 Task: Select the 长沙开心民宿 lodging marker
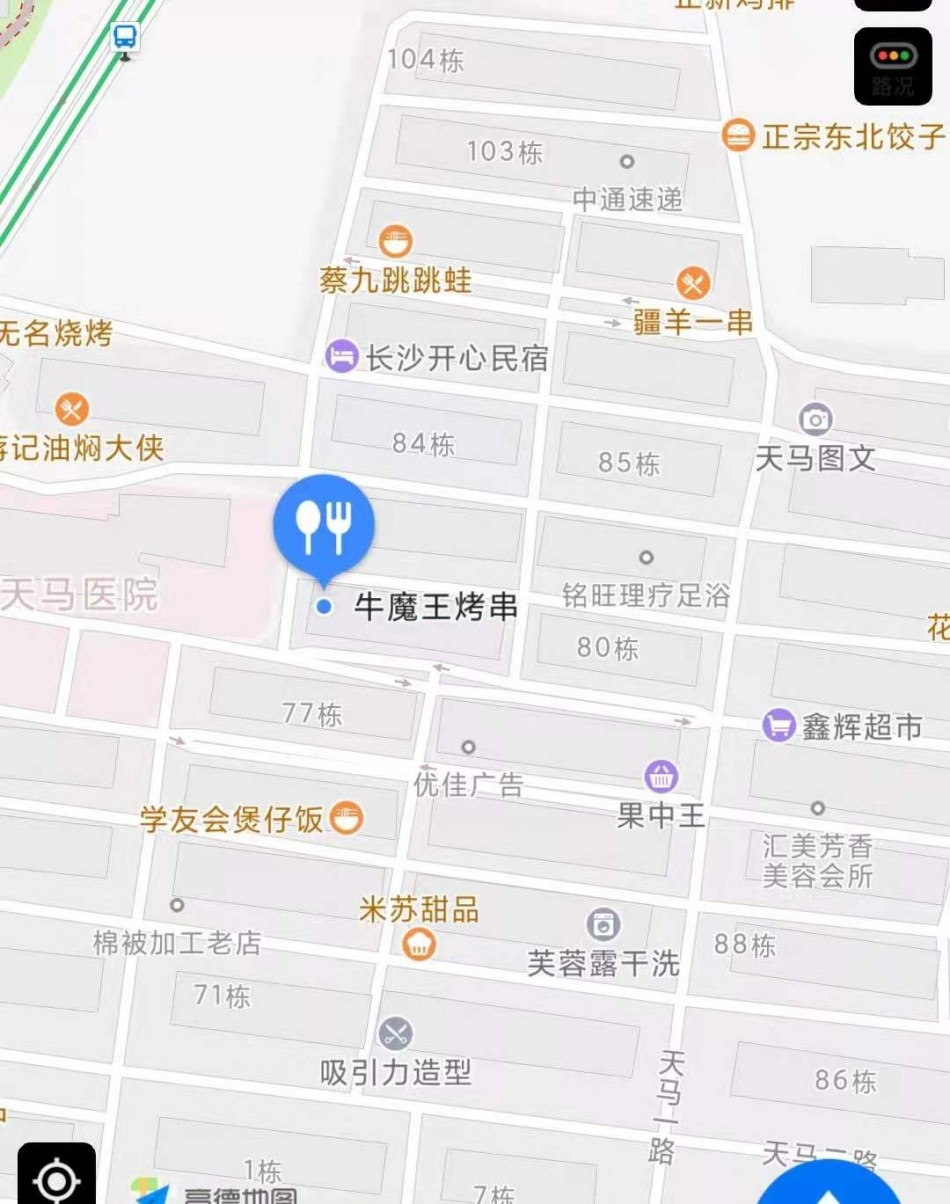(x=342, y=357)
